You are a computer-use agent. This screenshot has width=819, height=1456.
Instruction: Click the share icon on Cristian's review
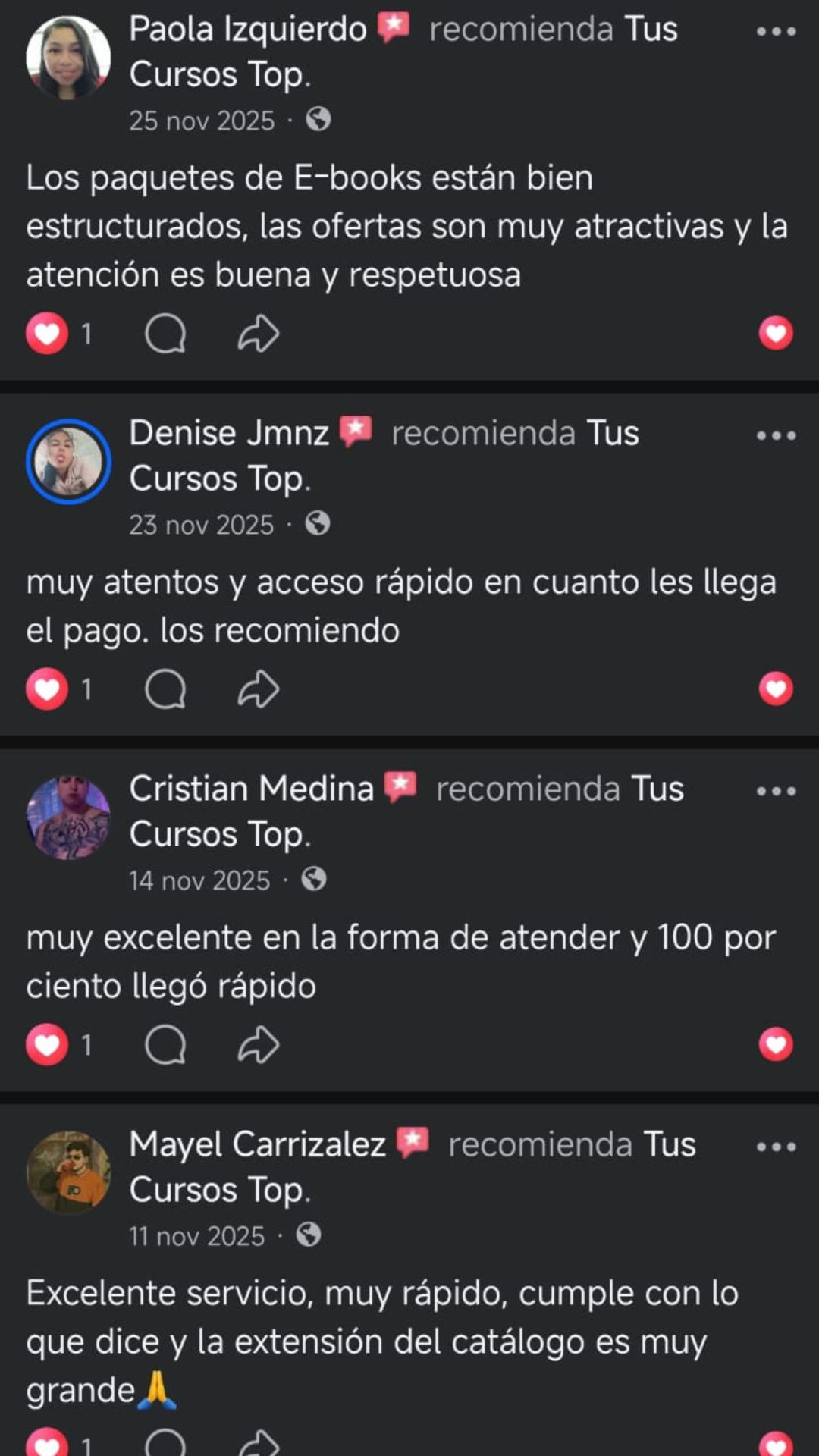coord(258,1045)
